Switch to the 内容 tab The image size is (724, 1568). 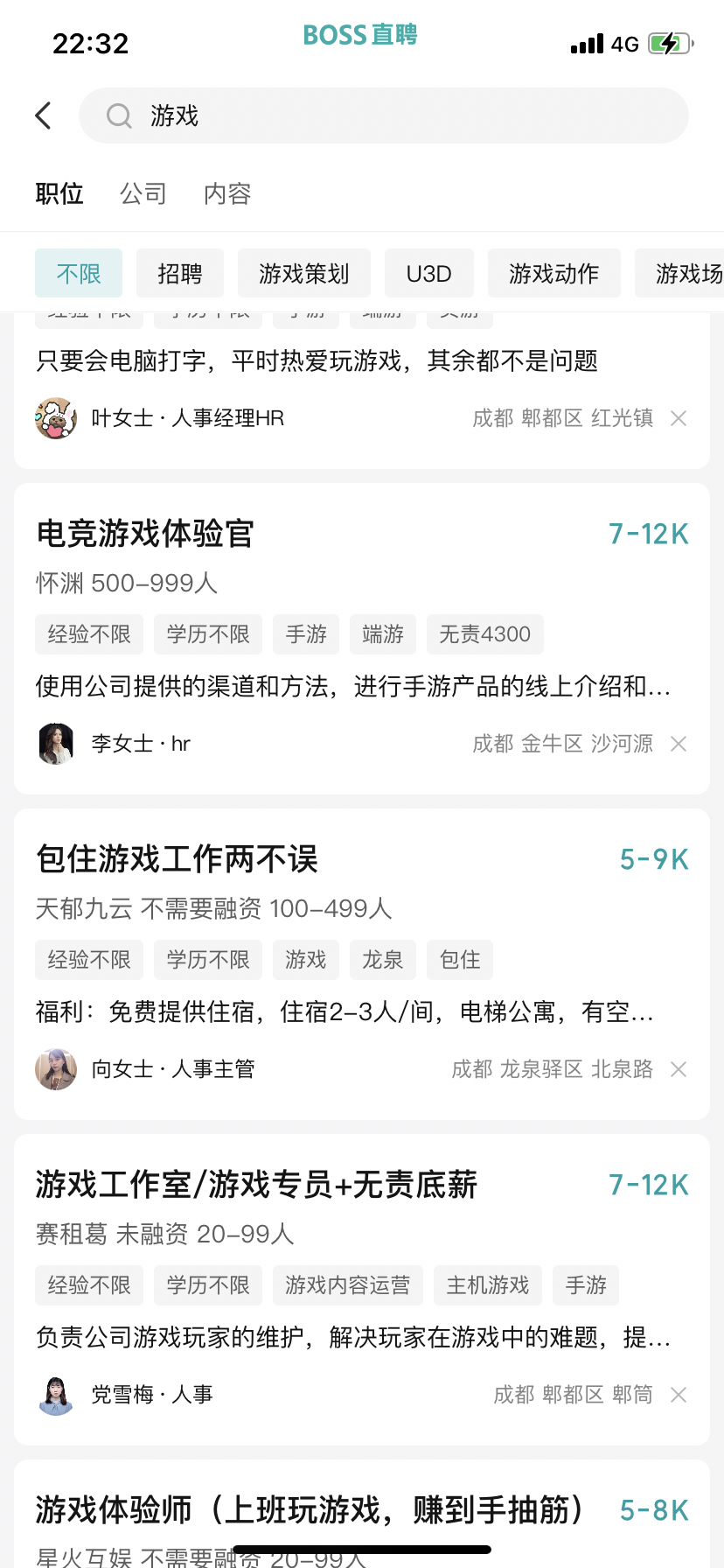[227, 193]
